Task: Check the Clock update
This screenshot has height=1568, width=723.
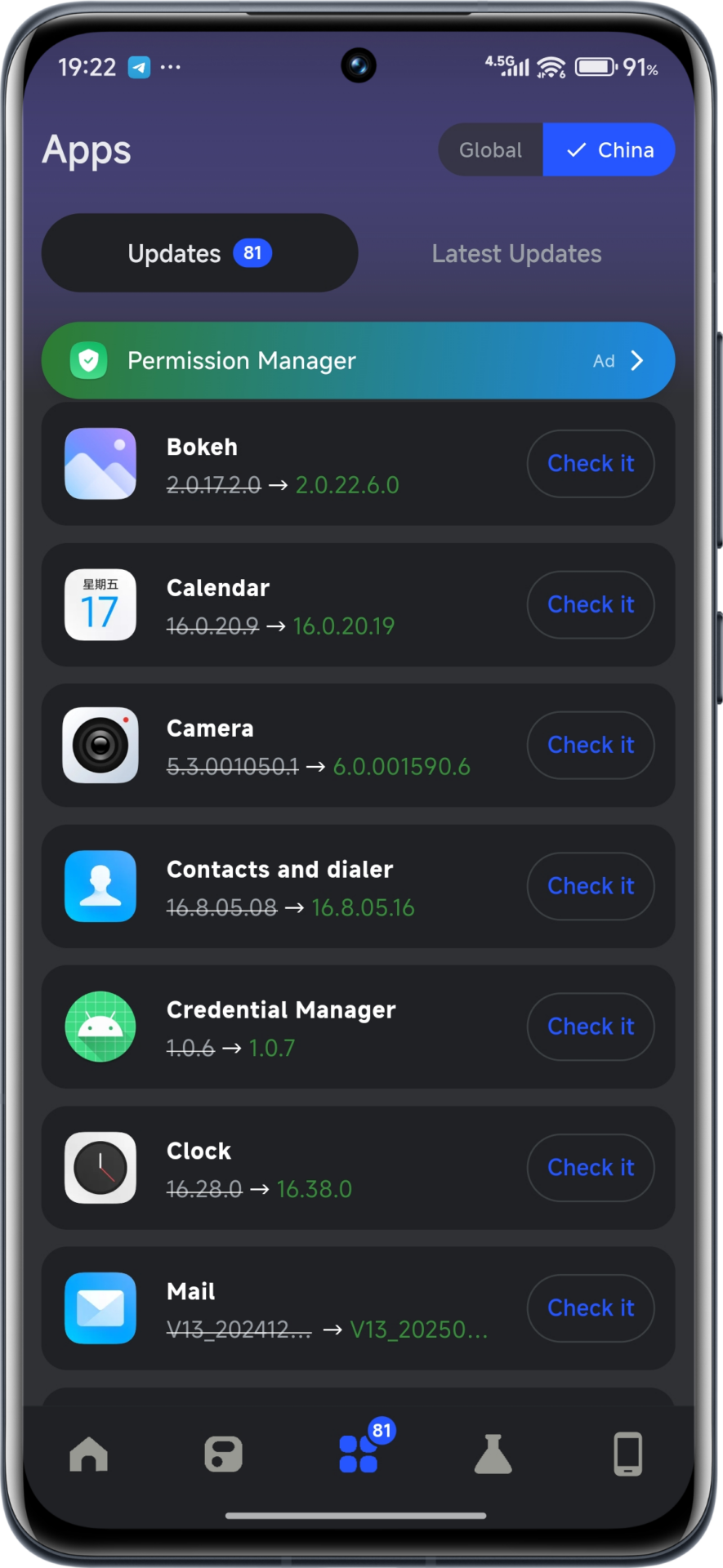Action: 590,1168
